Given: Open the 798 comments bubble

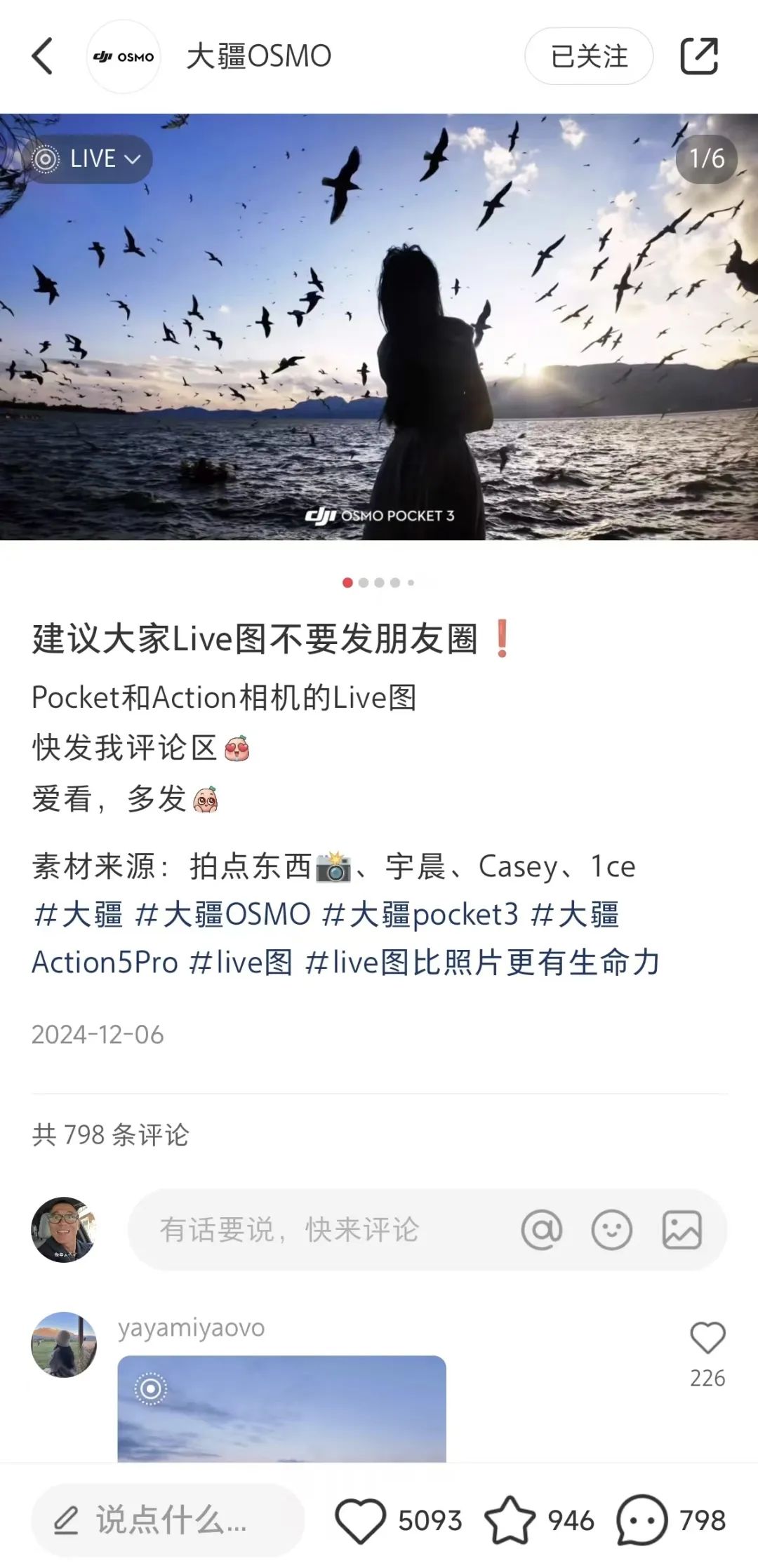Looking at the screenshot, I should pos(641,1520).
